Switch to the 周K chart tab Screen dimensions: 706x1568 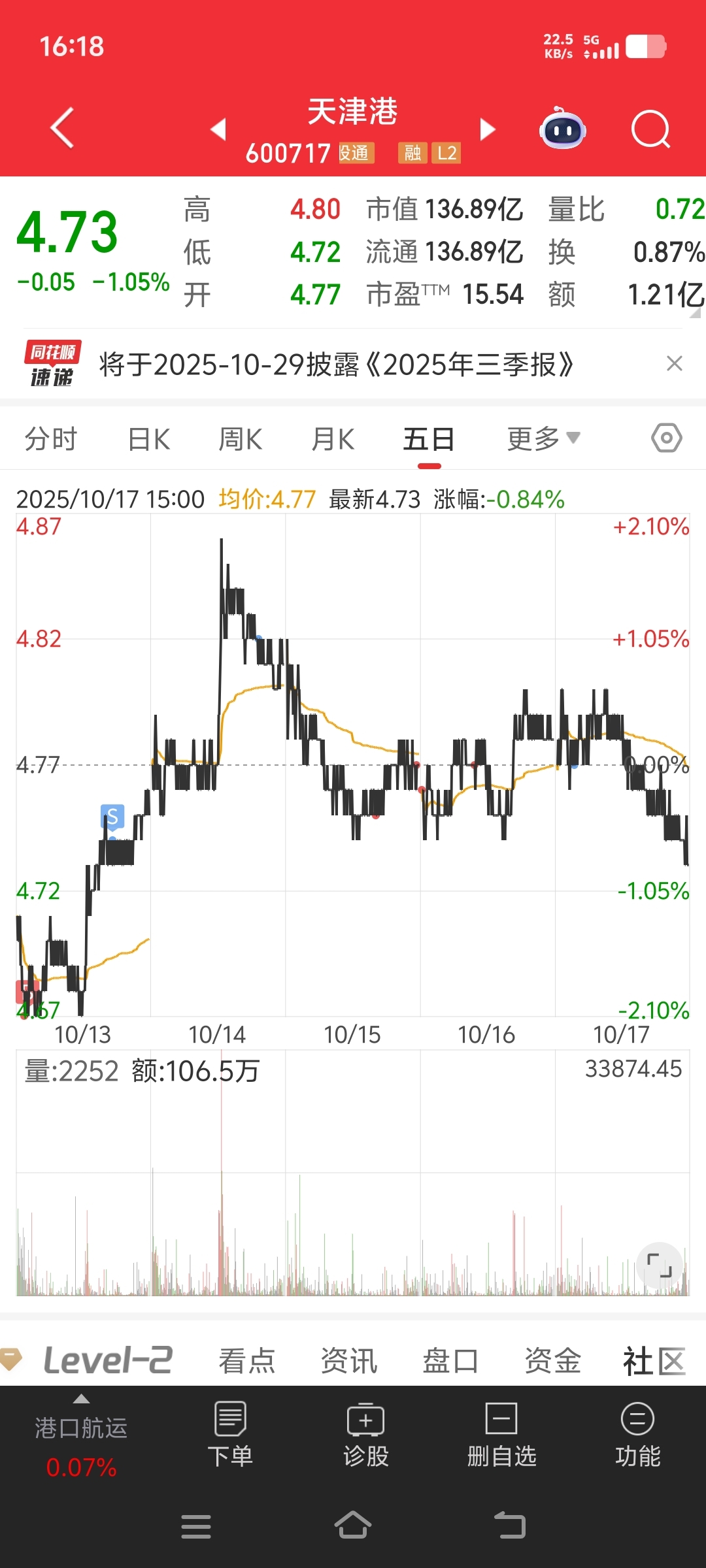[x=241, y=439]
